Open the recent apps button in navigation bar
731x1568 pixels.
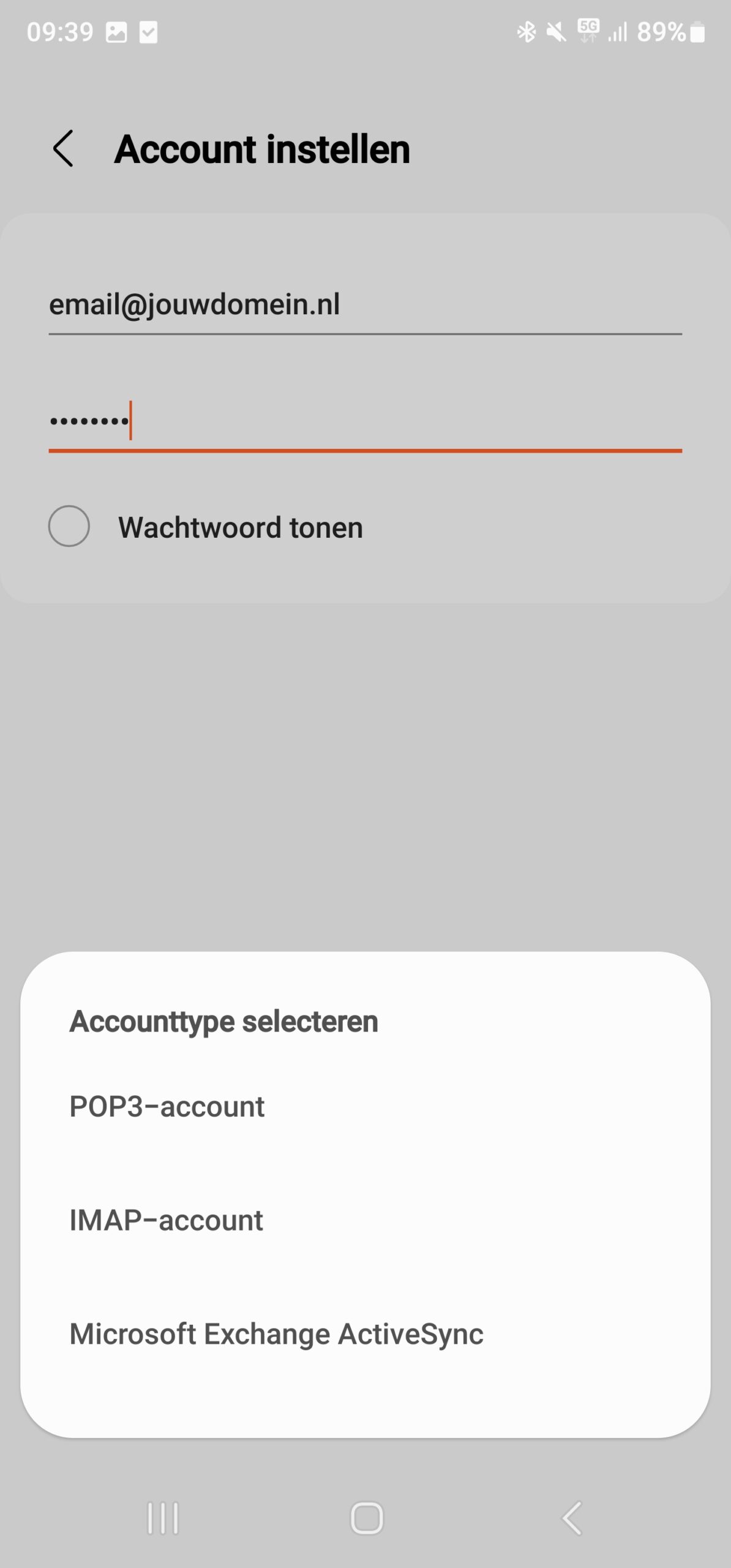pos(162,1518)
